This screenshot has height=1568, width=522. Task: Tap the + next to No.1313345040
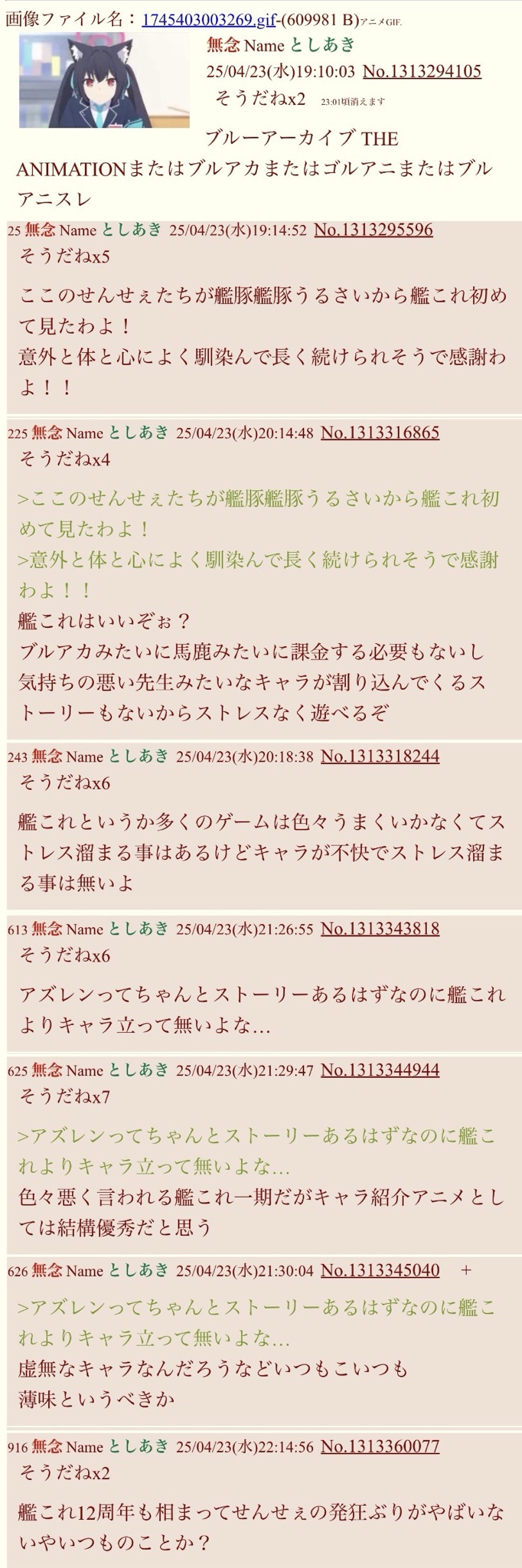click(x=467, y=1270)
